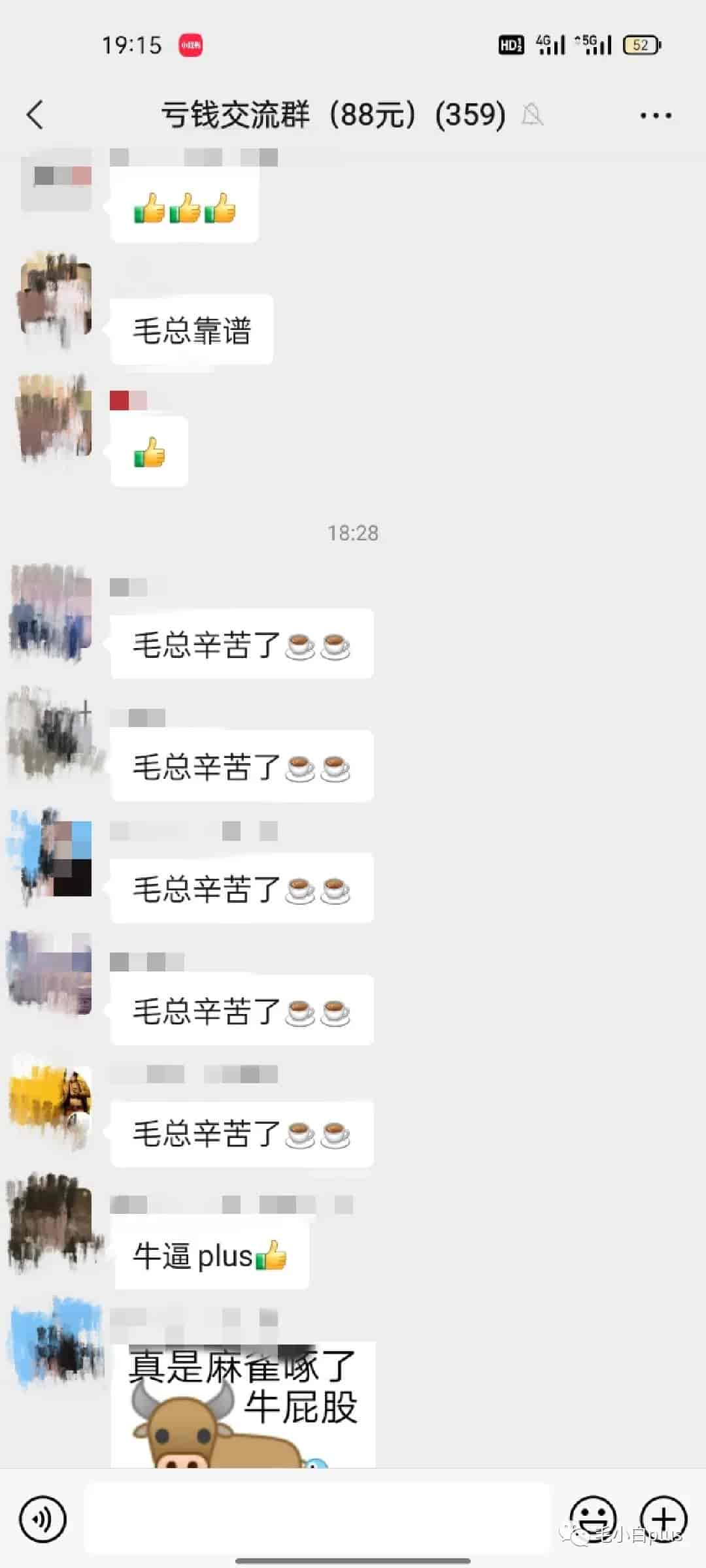The image size is (706, 1568).
Task: Switch to voice message input
Action: pos(43,1519)
